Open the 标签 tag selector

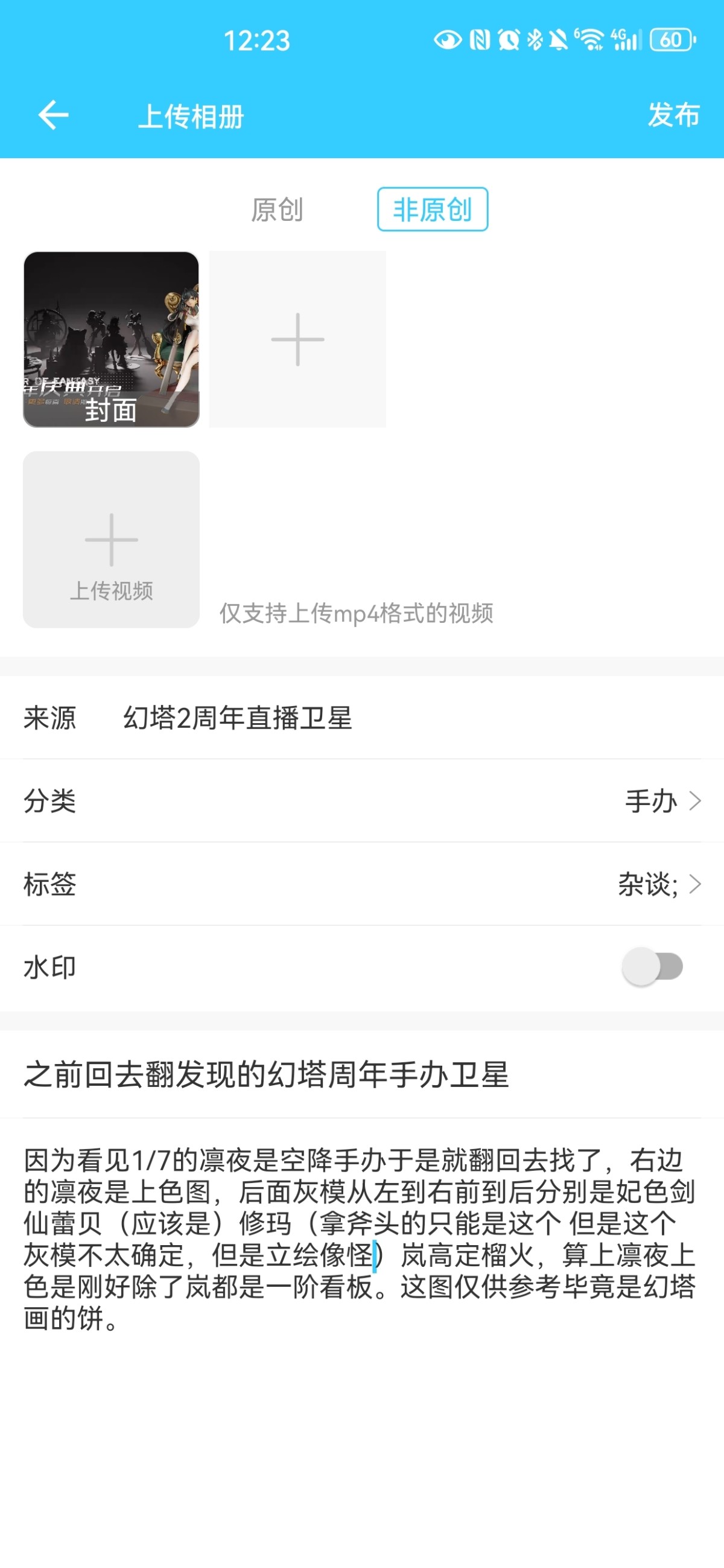659,884
